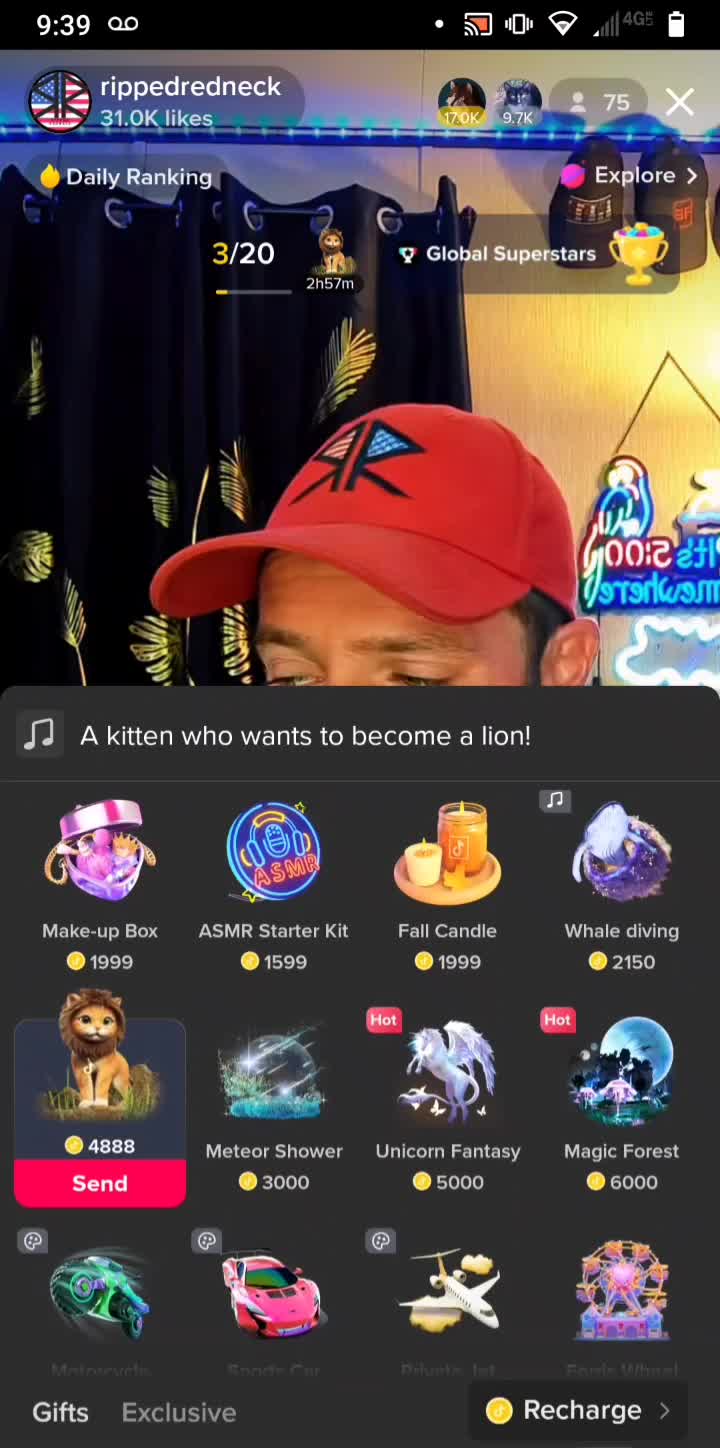Open rippedredneck's profile
This screenshot has width=720, height=1448.
point(158,101)
